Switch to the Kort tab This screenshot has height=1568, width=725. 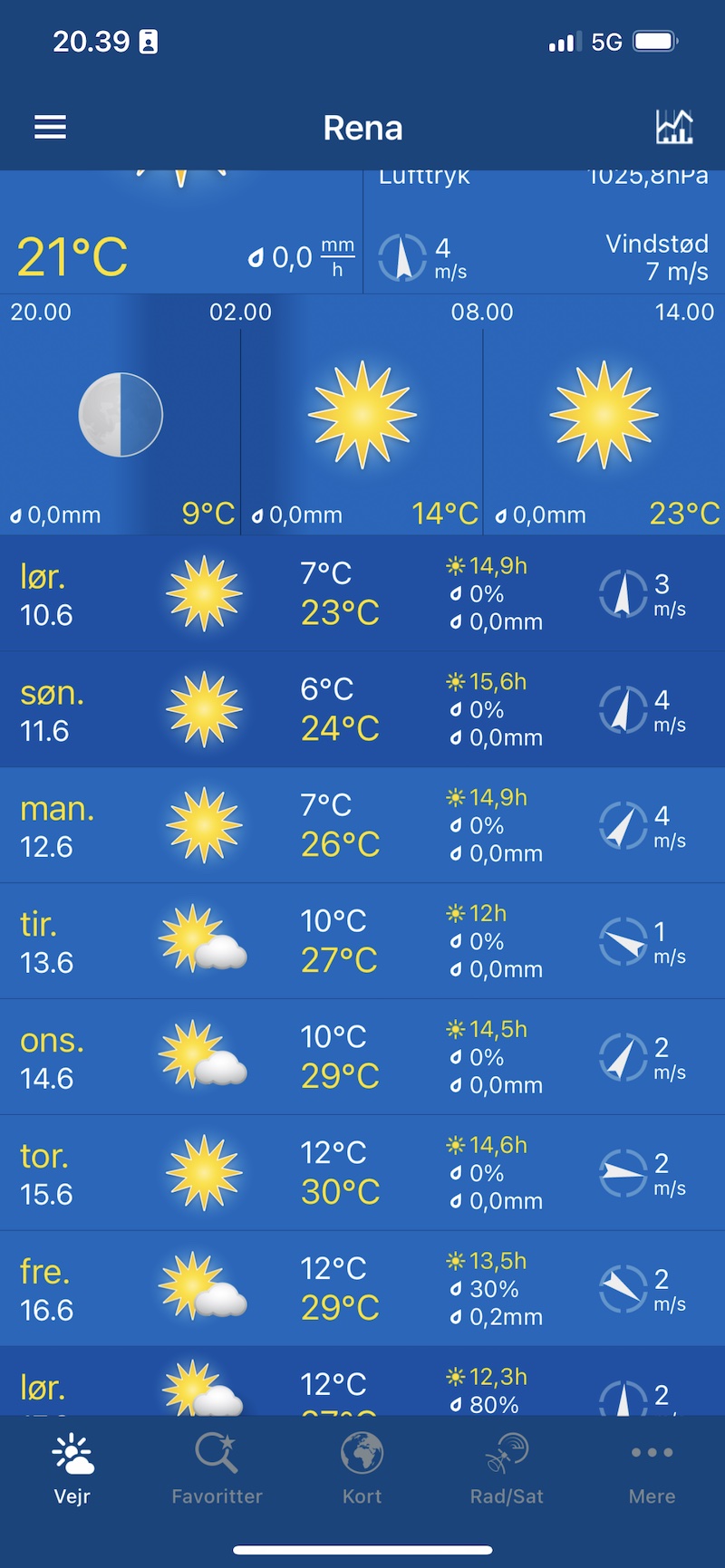(362, 1470)
